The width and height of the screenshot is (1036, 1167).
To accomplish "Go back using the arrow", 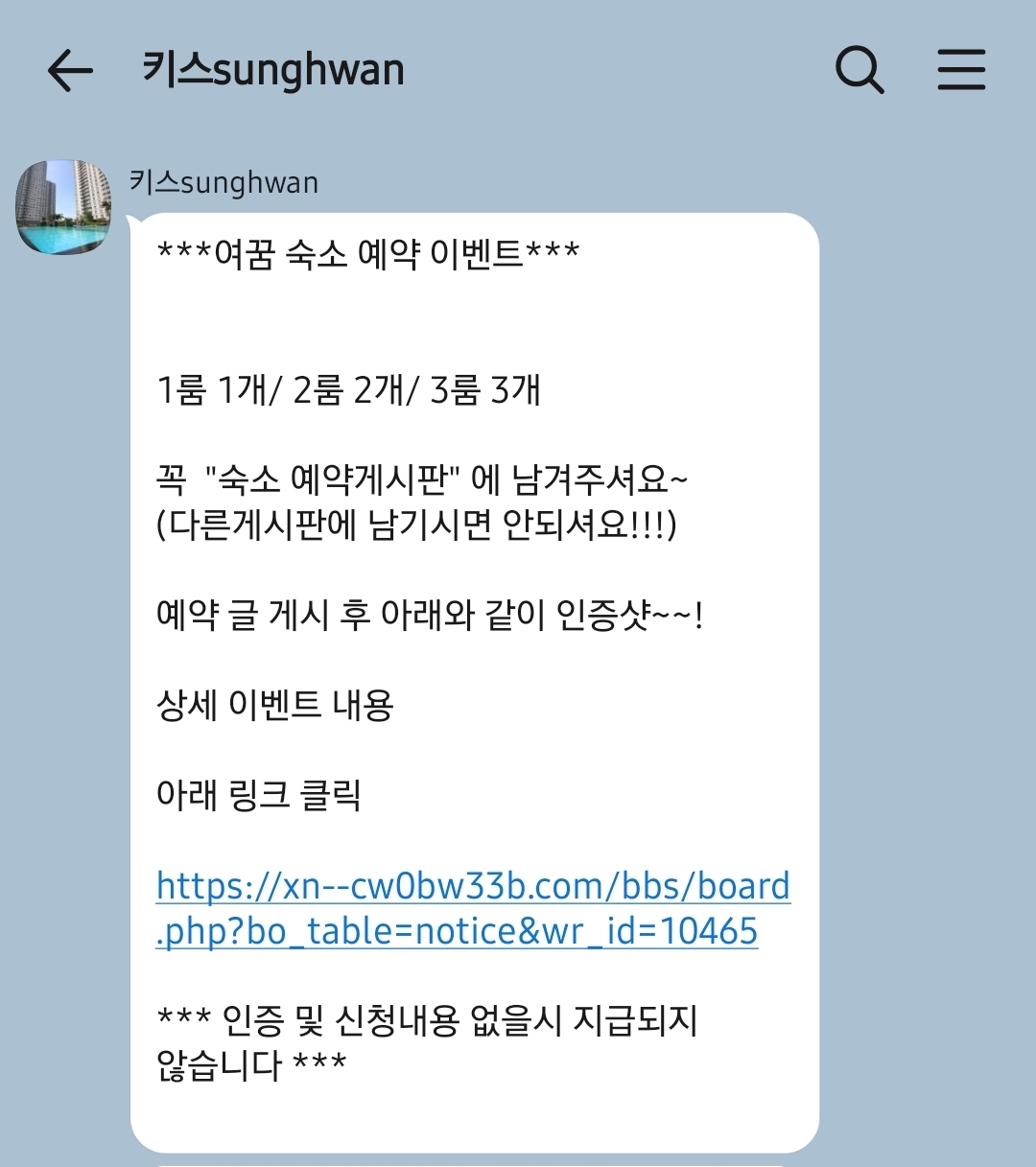I will click(70, 71).
